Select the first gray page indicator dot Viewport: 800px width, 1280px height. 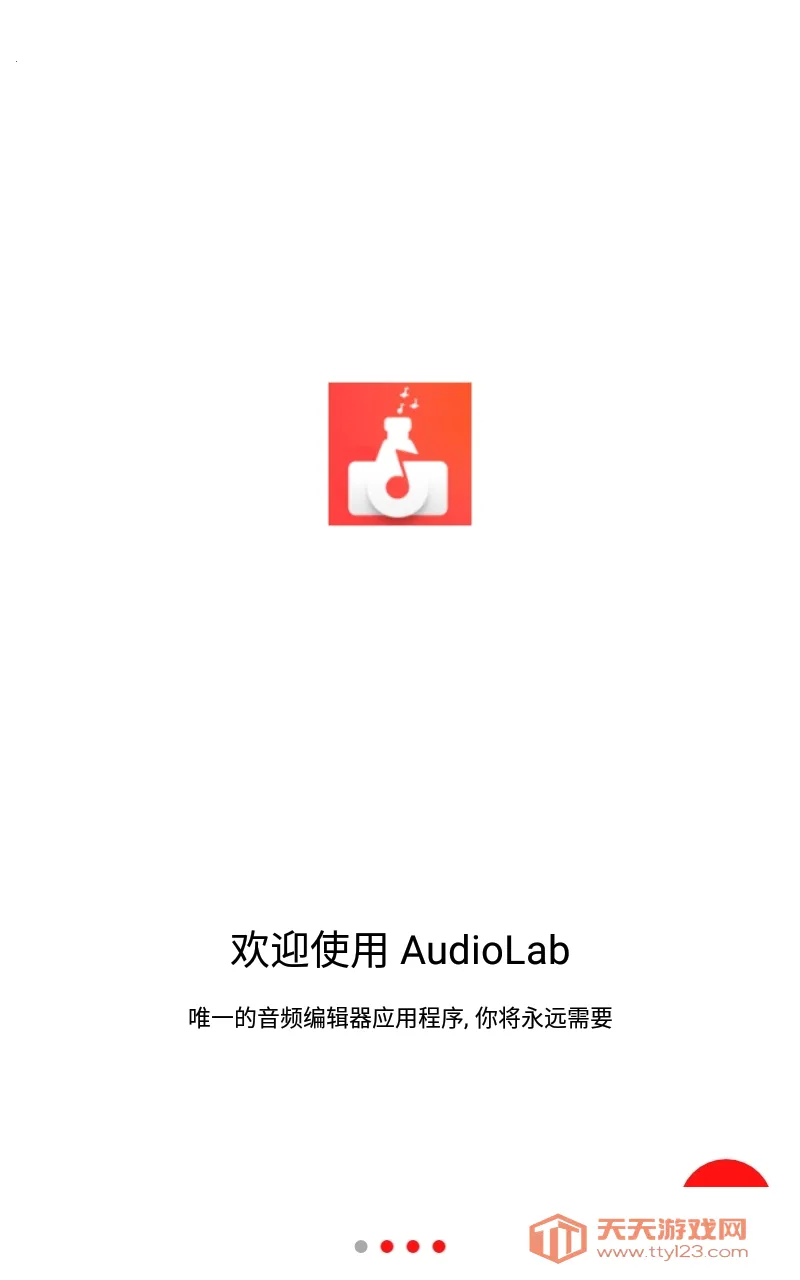[x=359, y=1245]
